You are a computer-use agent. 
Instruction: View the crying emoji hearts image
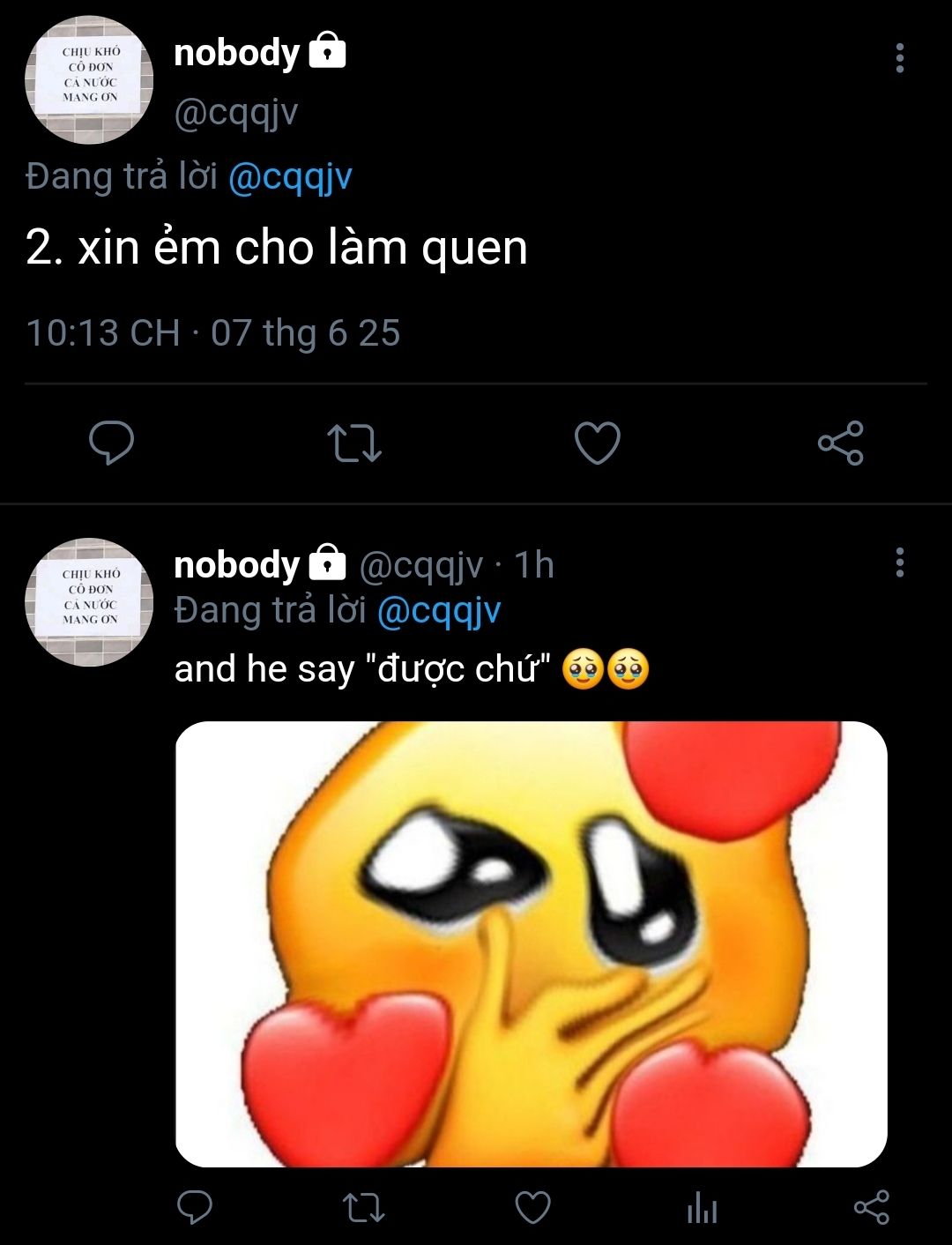(531, 943)
